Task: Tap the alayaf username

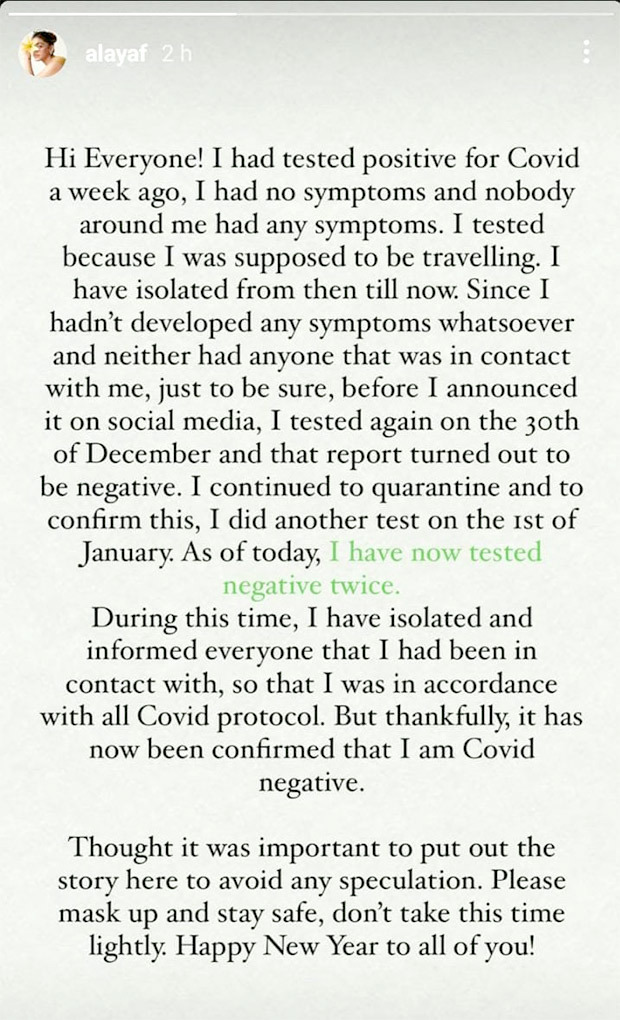Action: (x=113, y=54)
